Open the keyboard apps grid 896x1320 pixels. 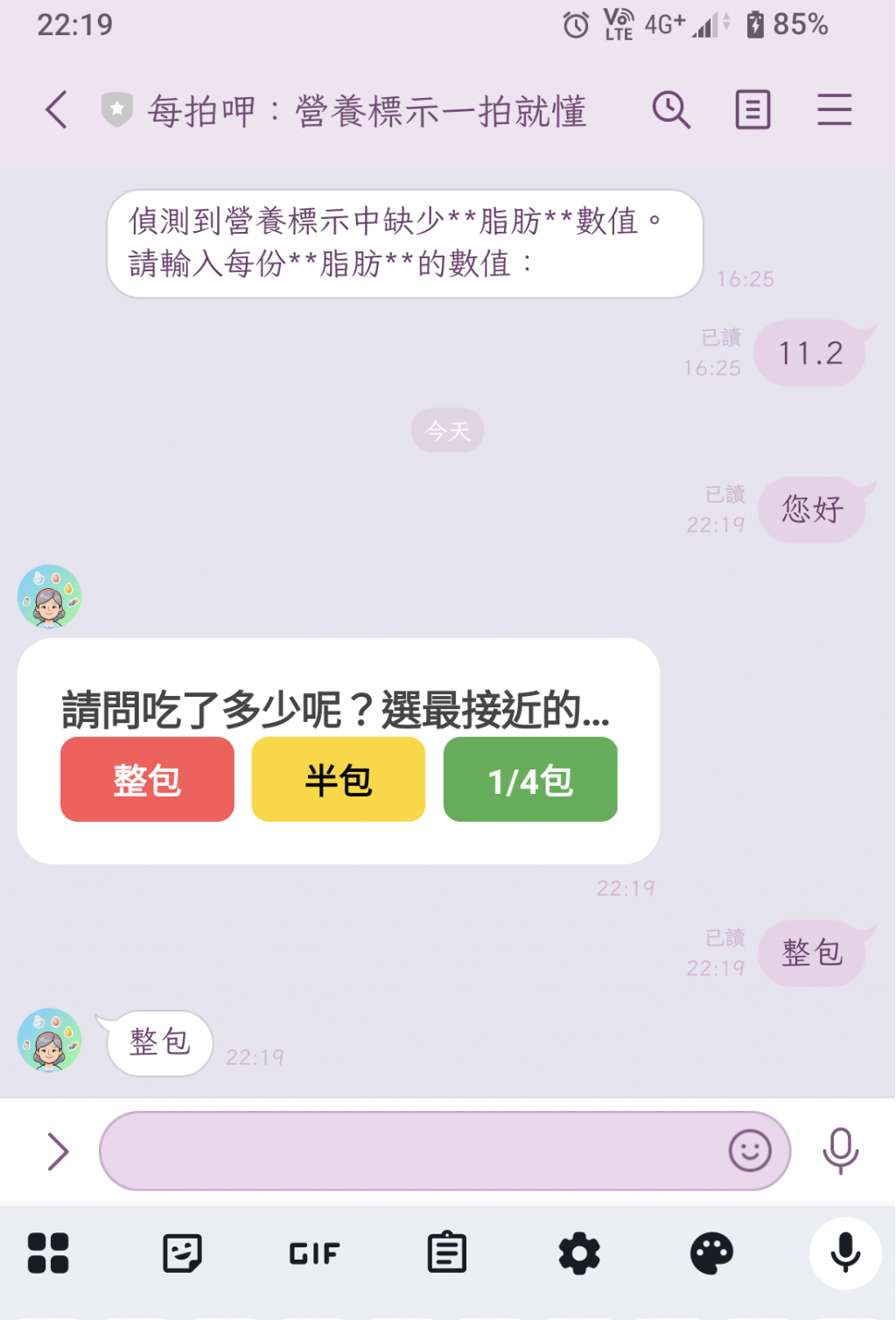coord(48,1253)
